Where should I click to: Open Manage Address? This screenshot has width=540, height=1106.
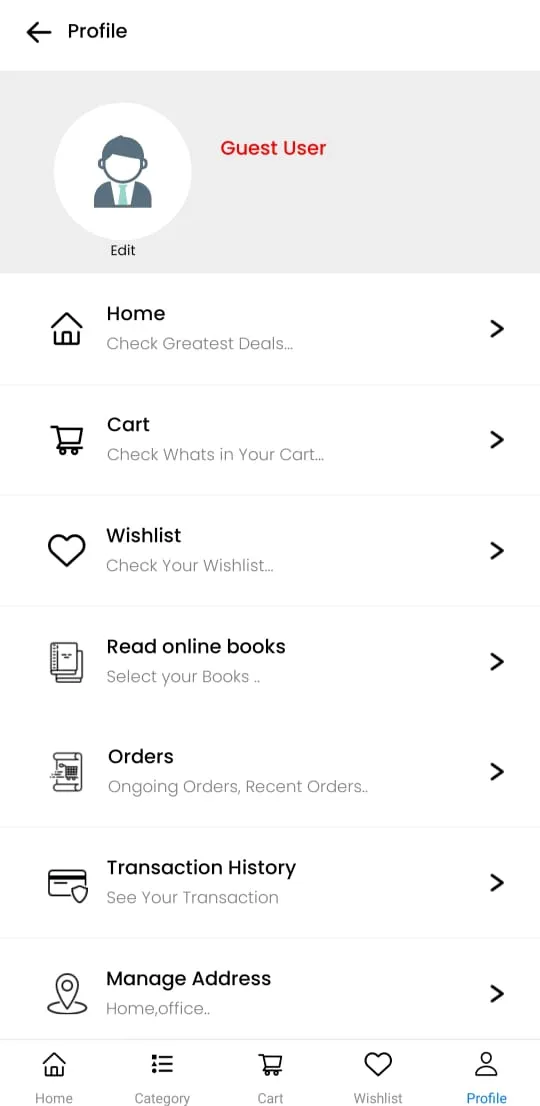pos(270,993)
